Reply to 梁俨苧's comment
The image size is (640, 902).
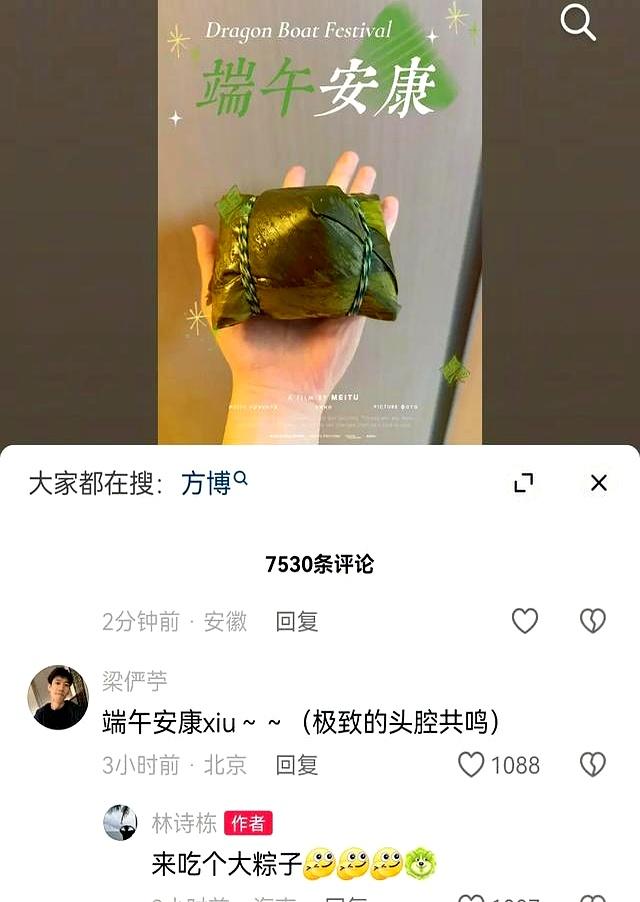point(297,765)
